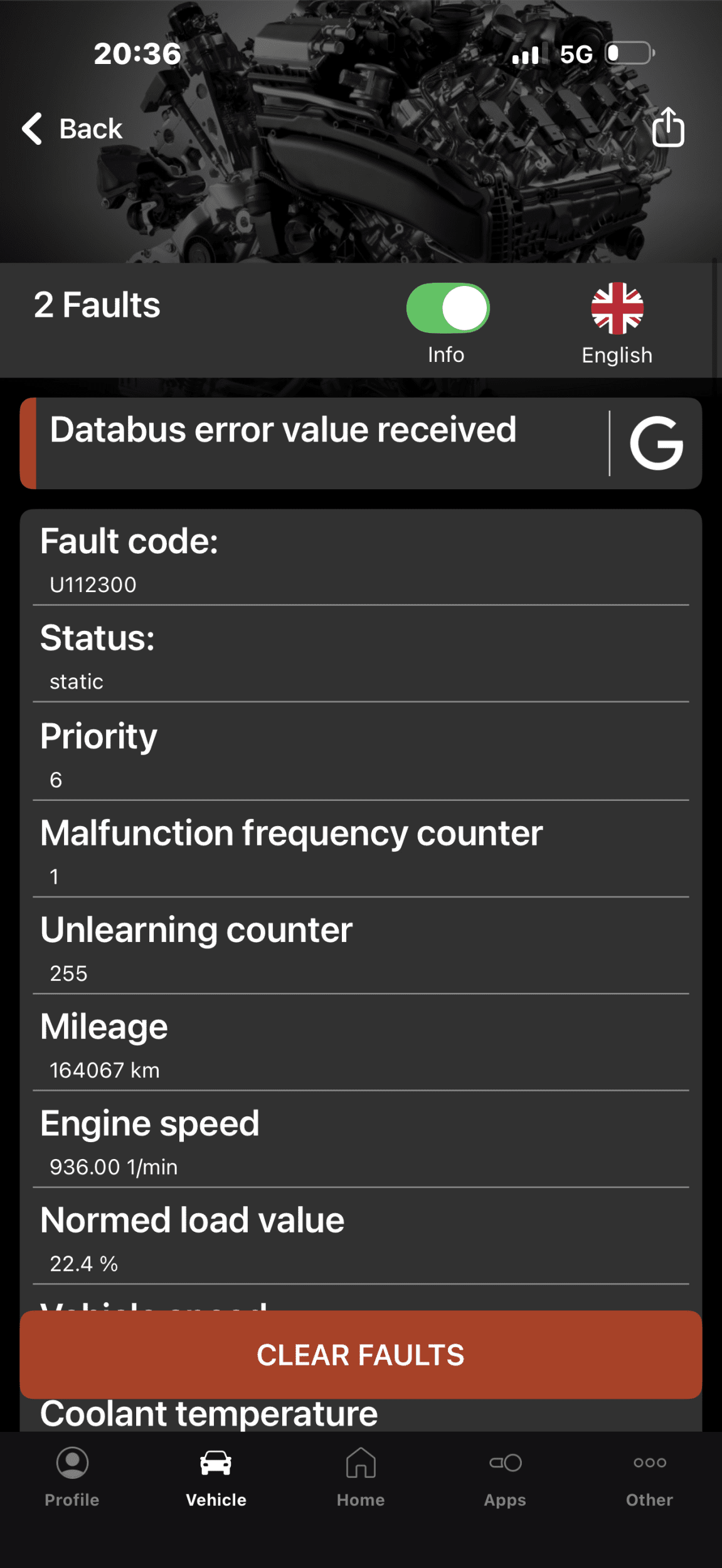
Task: Go back to the previous screen
Action: [x=72, y=129]
